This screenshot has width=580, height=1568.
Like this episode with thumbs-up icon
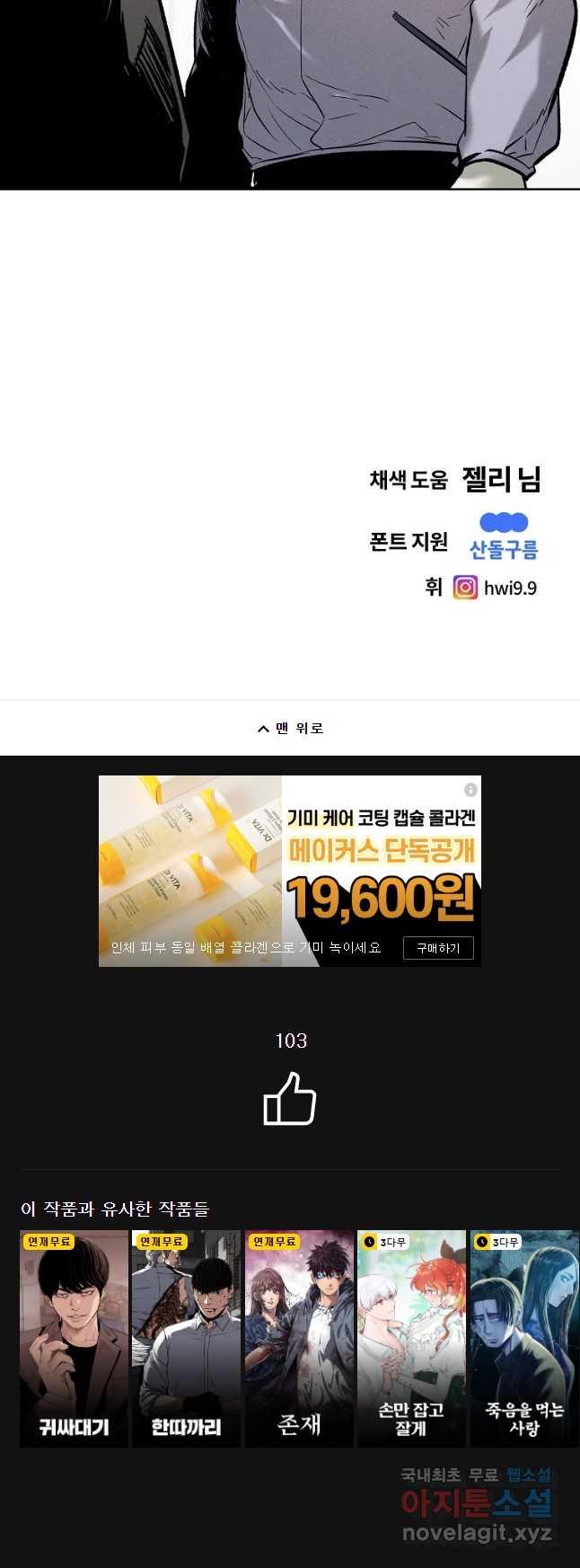point(290,1099)
